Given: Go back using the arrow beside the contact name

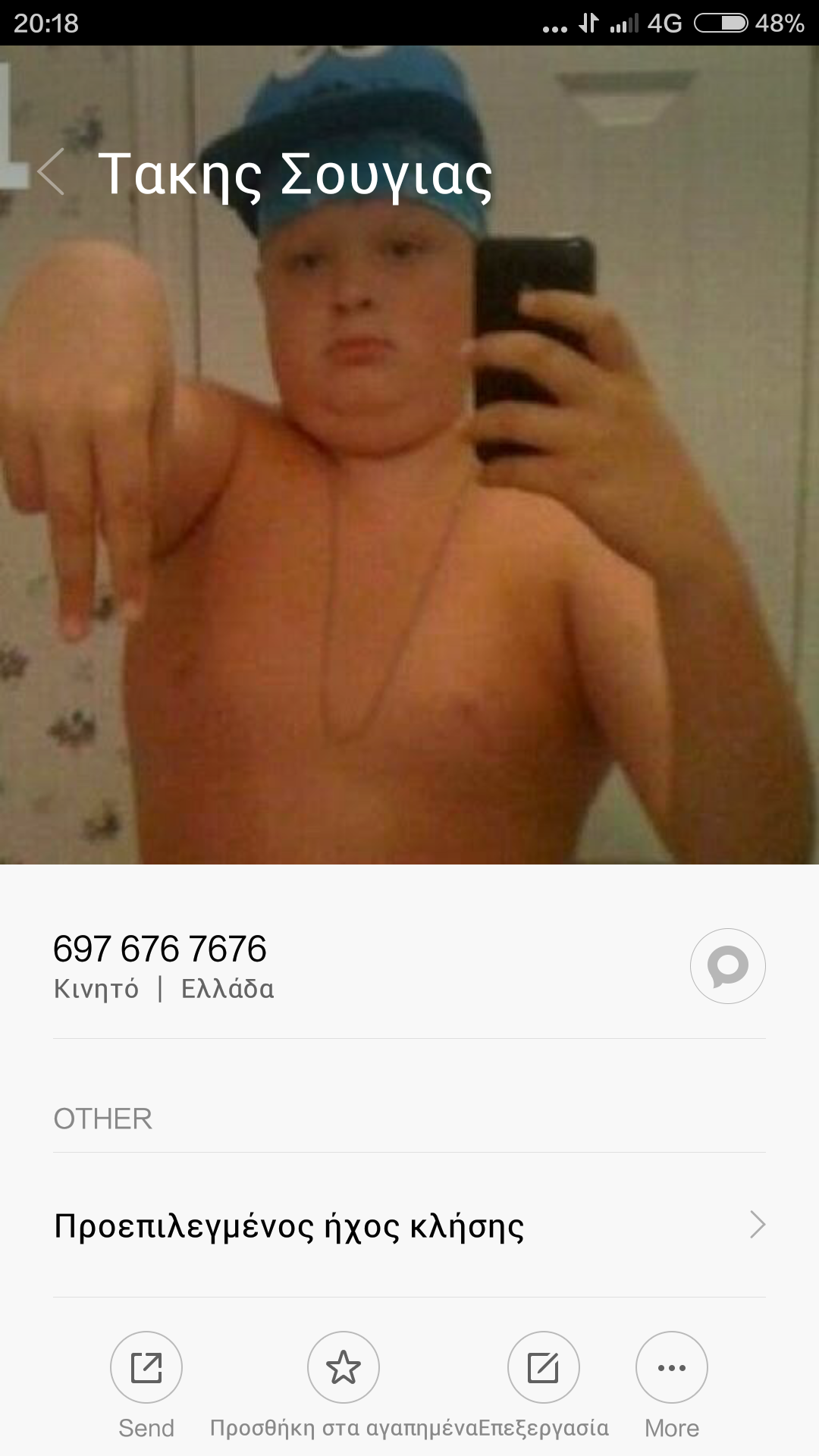Looking at the screenshot, I should [x=51, y=173].
